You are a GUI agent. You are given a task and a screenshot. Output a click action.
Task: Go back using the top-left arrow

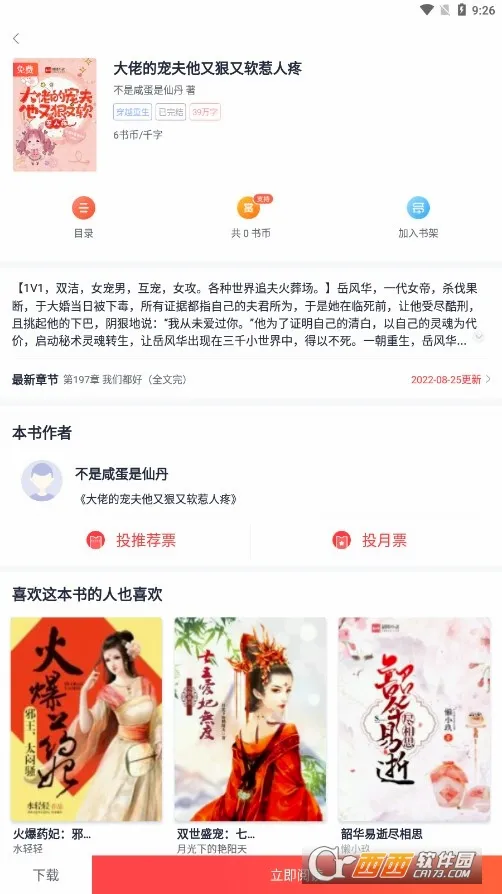pyautogui.click(x=16, y=39)
